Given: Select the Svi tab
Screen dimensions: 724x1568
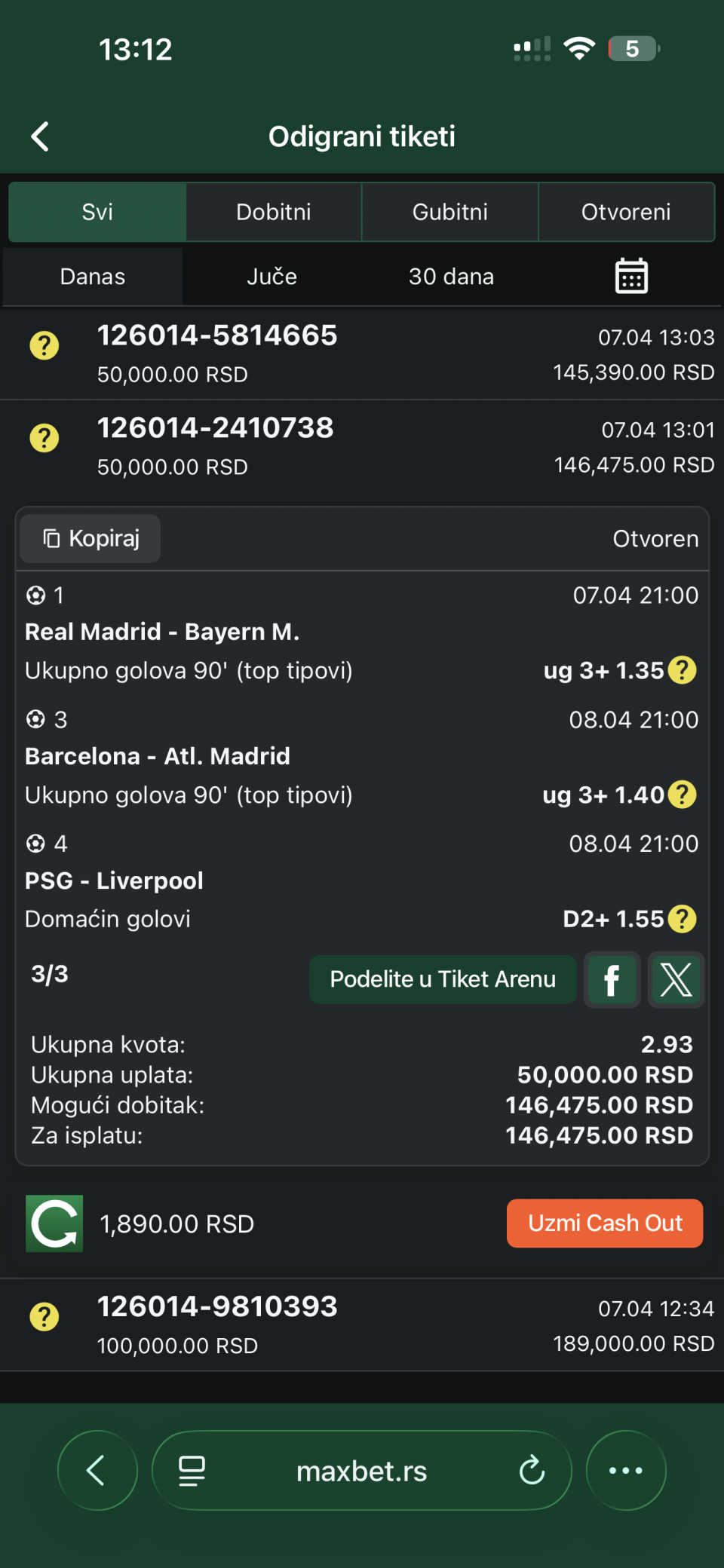Looking at the screenshot, I should click(x=97, y=212).
